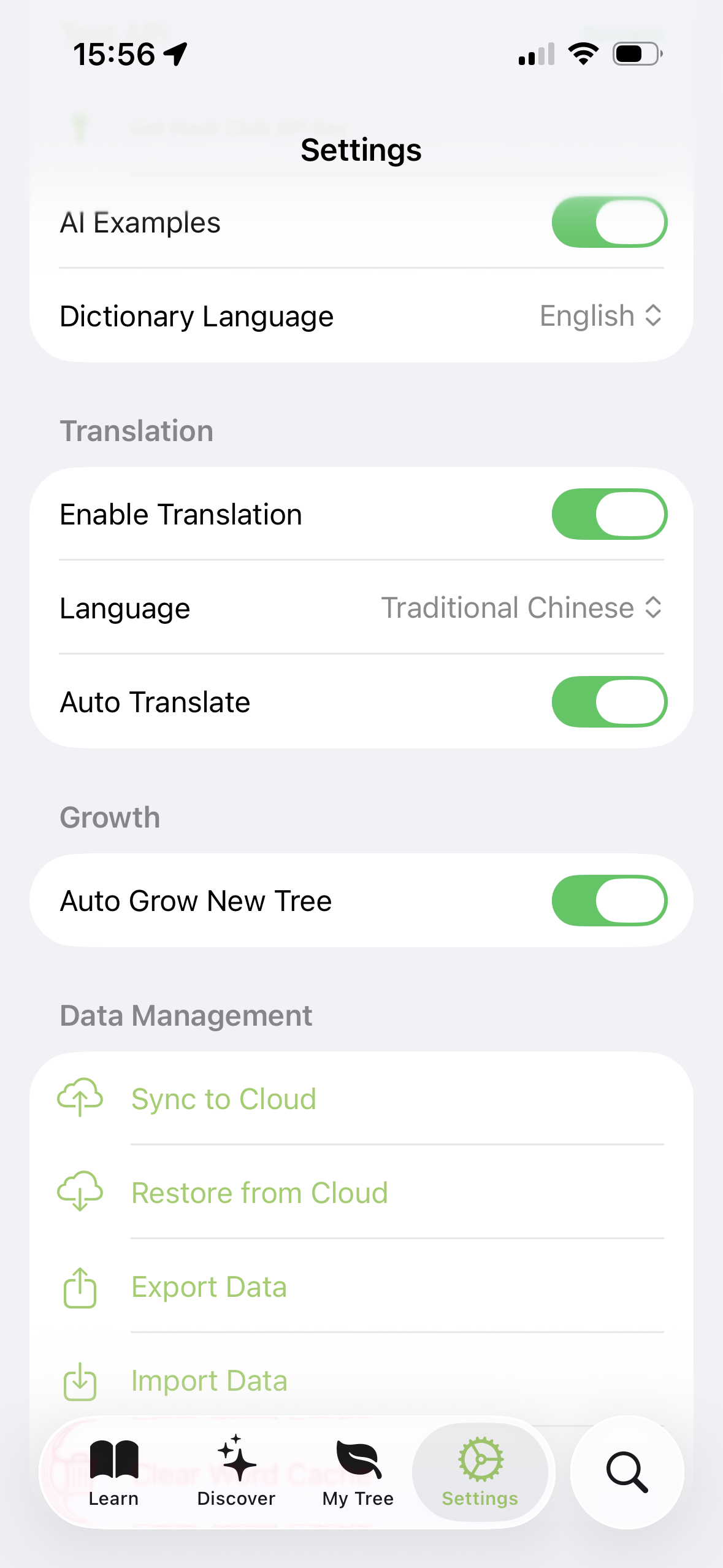Toggle the AI Examples switch
This screenshot has height=1568, width=723.
coord(609,222)
